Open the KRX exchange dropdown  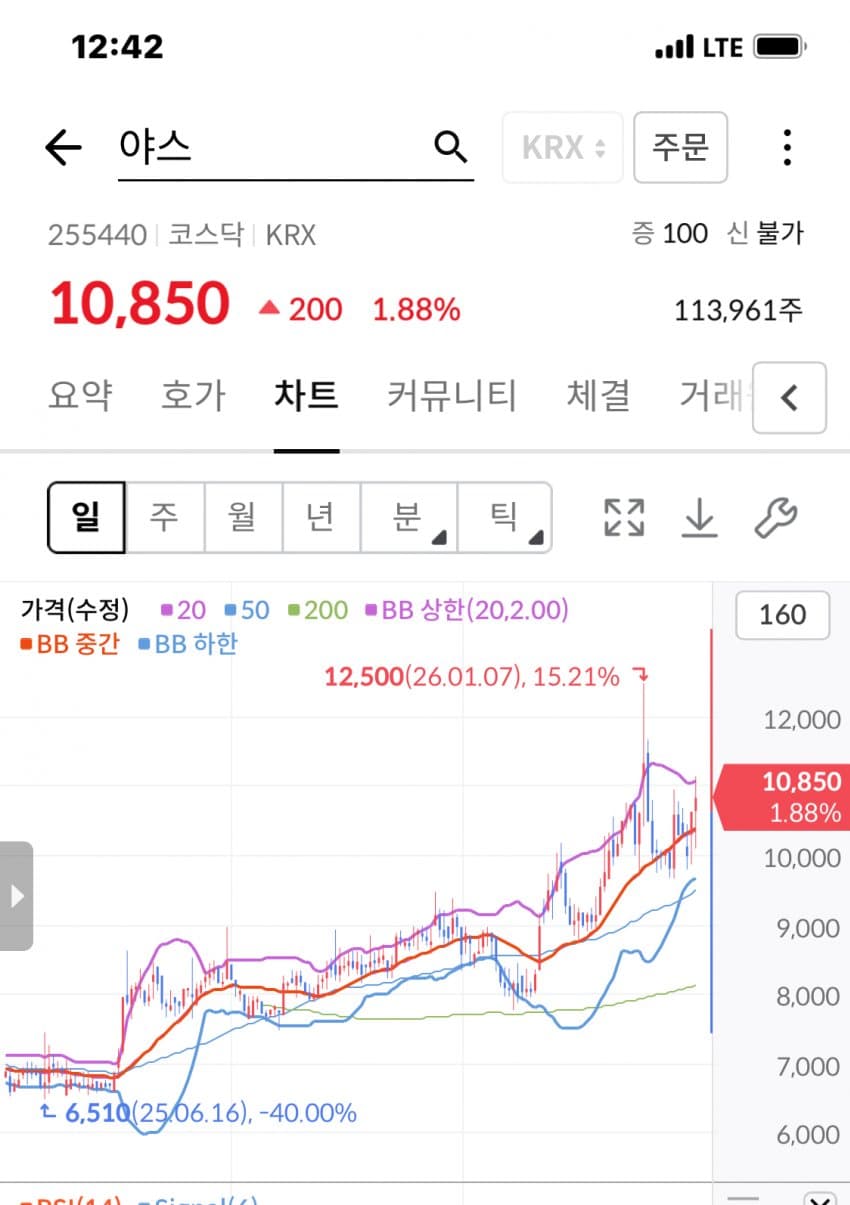tap(563, 148)
